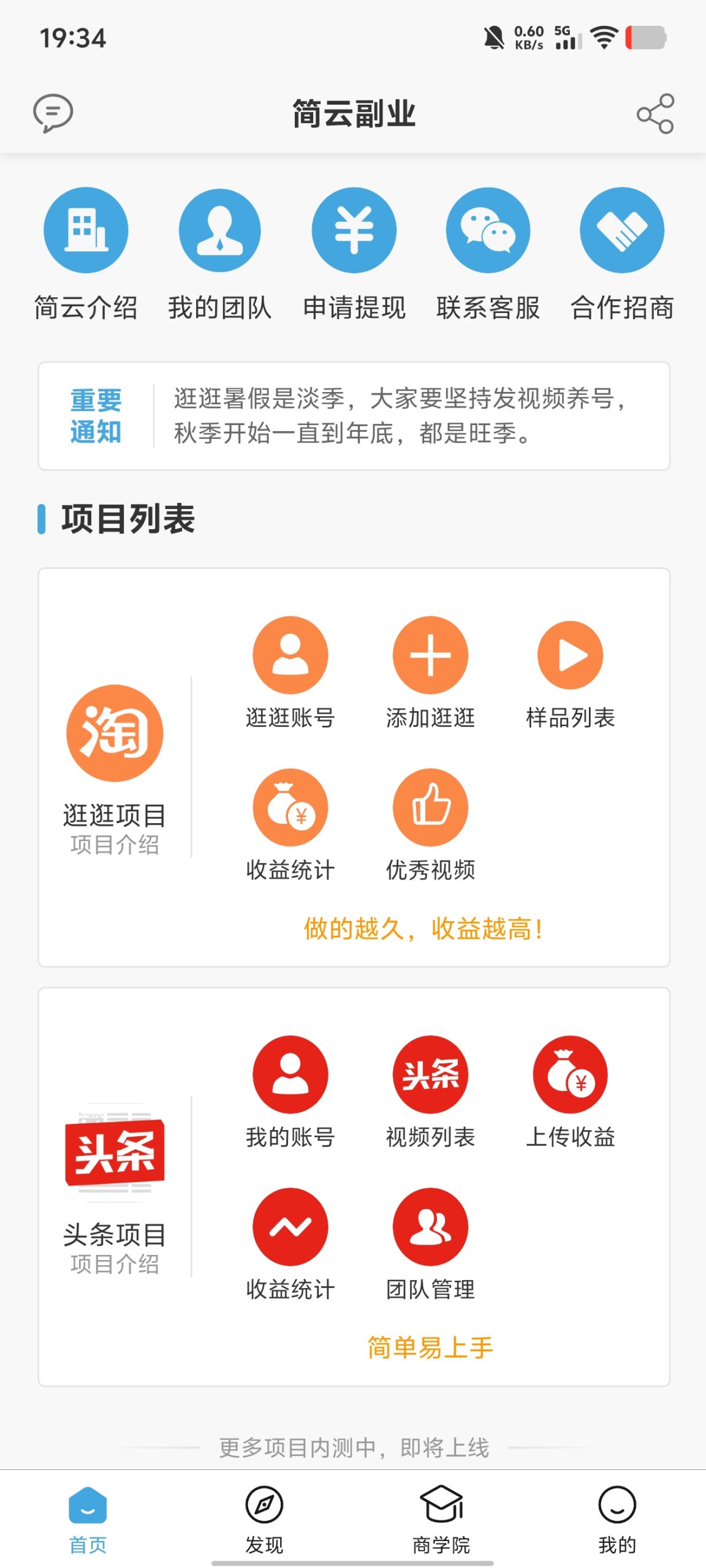Open 简云介绍

(x=86, y=254)
